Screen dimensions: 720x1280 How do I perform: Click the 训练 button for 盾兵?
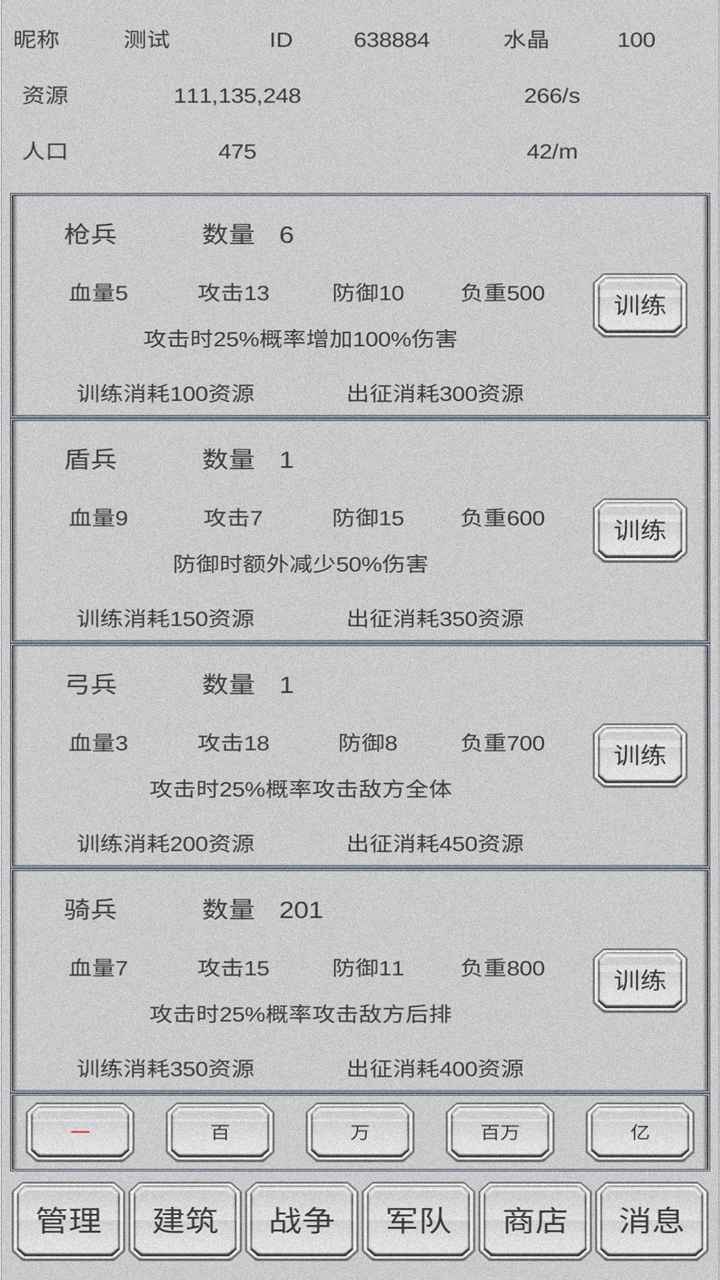(638, 531)
